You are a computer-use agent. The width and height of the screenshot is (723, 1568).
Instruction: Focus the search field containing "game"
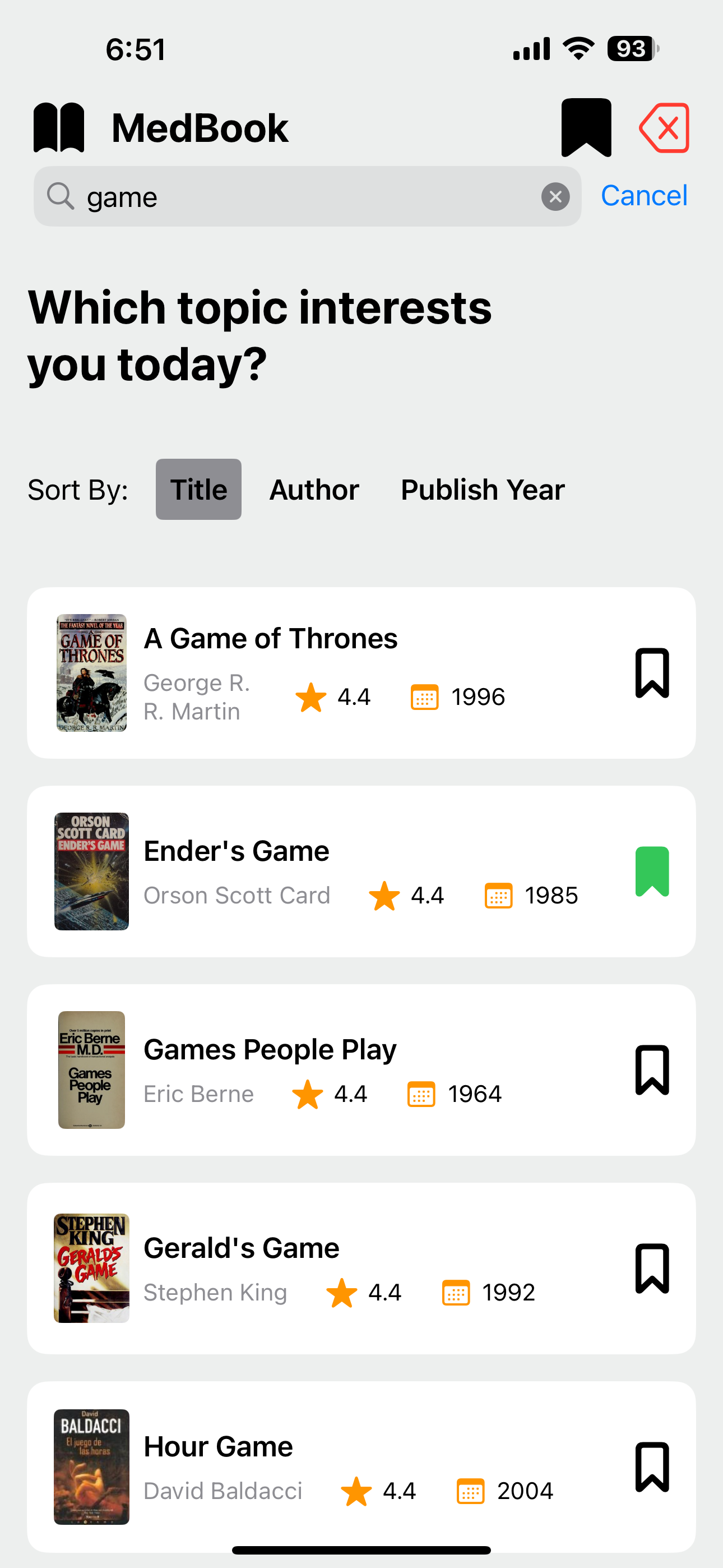click(304, 197)
